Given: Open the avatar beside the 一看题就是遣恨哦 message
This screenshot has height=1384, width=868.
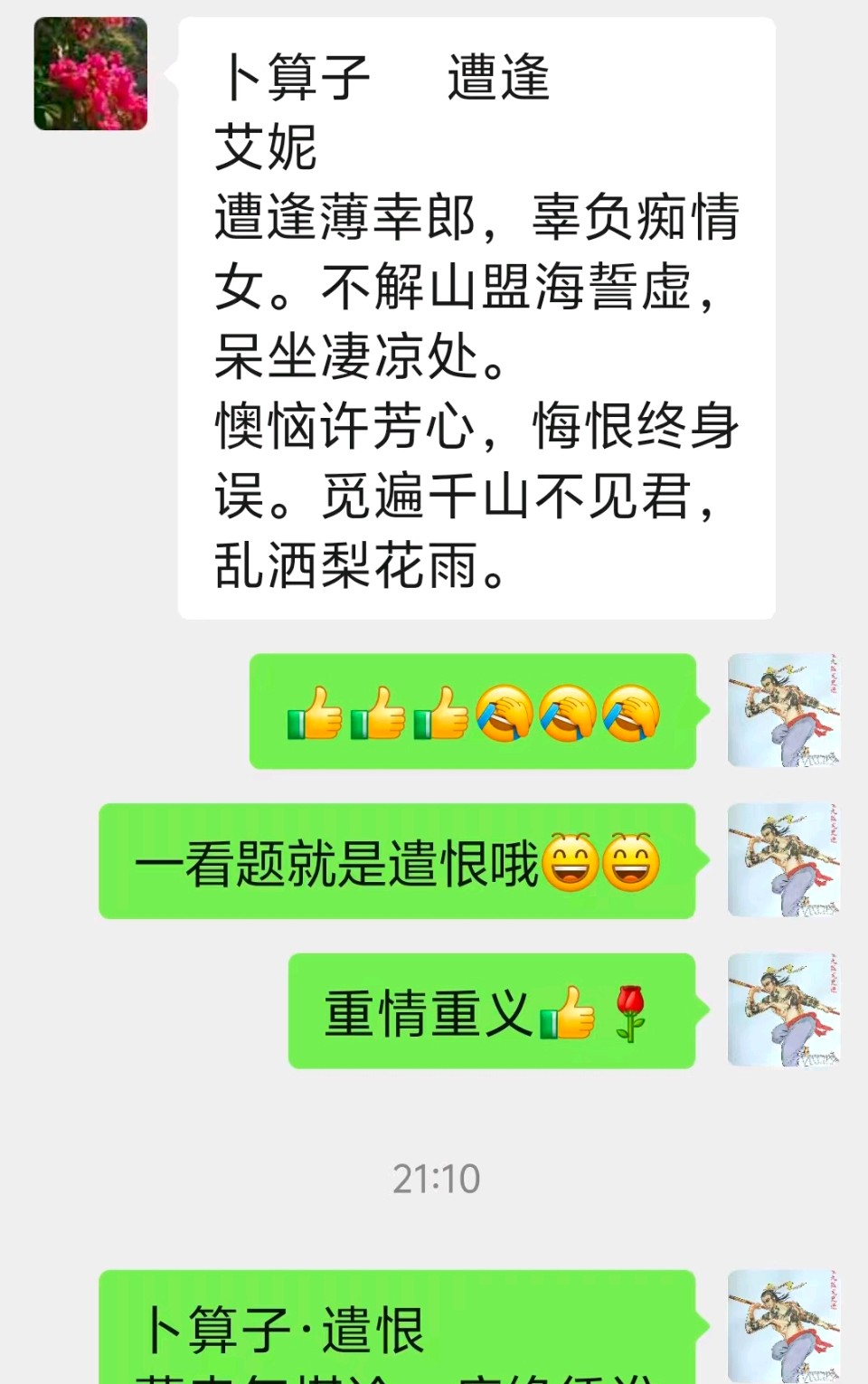Looking at the screenshot, I should [x=783, y=860].
